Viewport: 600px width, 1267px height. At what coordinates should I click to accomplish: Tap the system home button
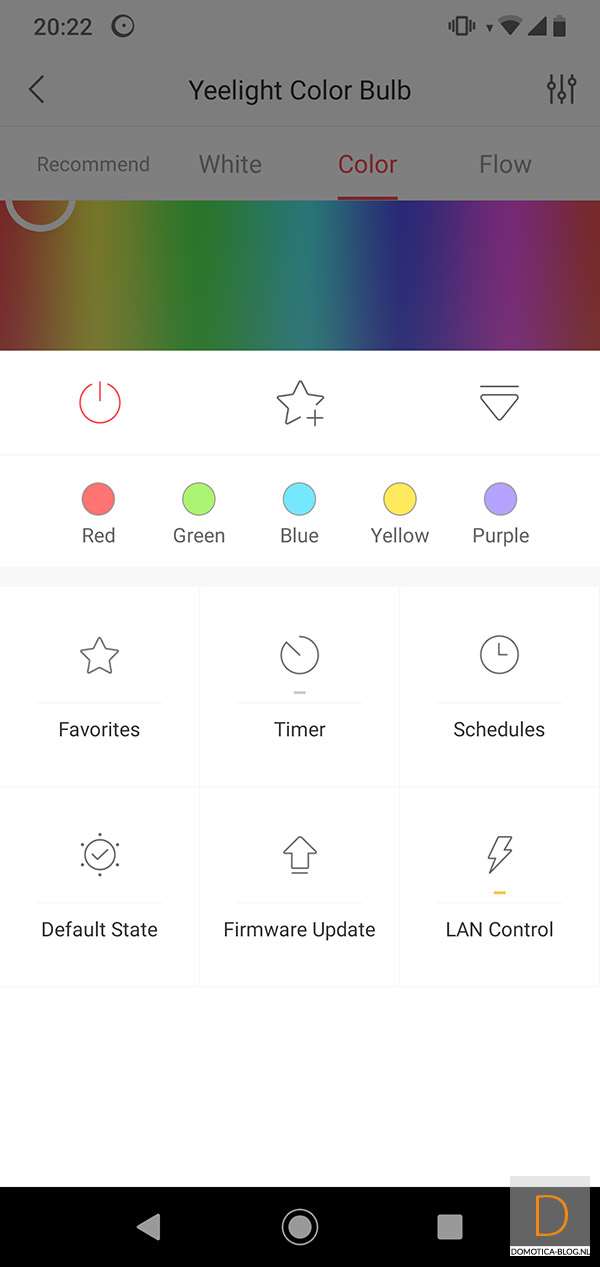[x=300, y=1226]
